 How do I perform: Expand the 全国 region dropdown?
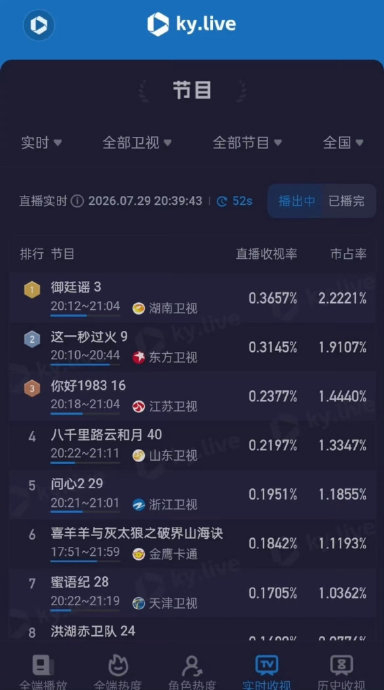344,143
